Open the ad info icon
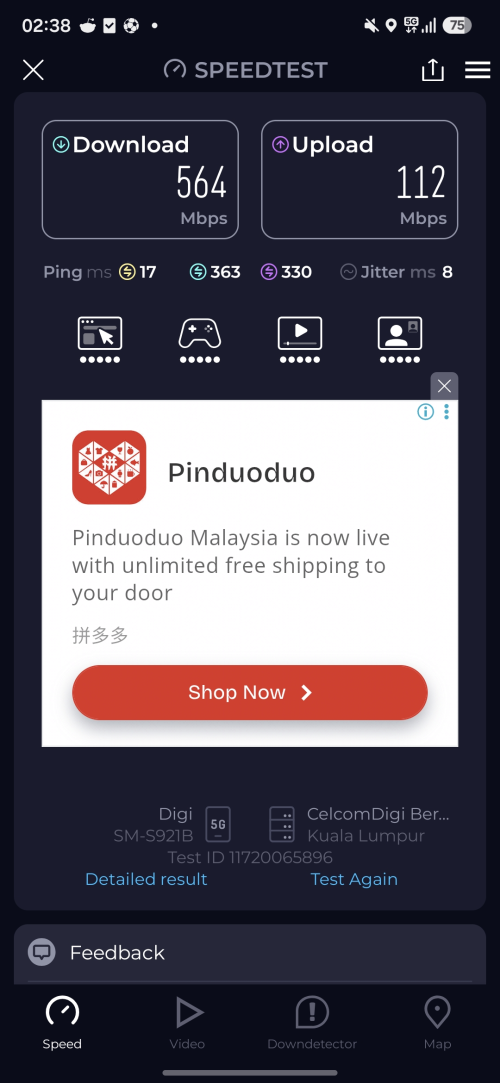The width and height of the screenshot is (500, 1083). tap(425, 412)
